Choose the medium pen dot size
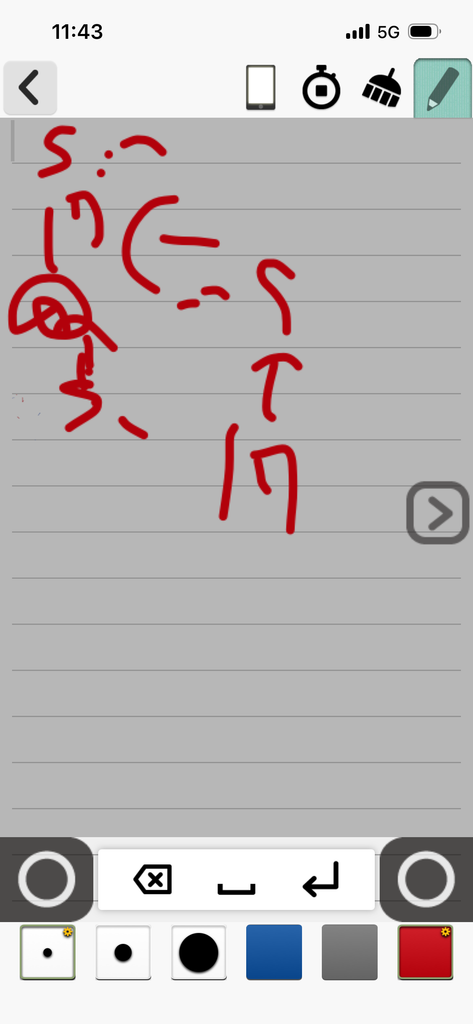This screenshot has height=1024, width=473. [123, 952]
